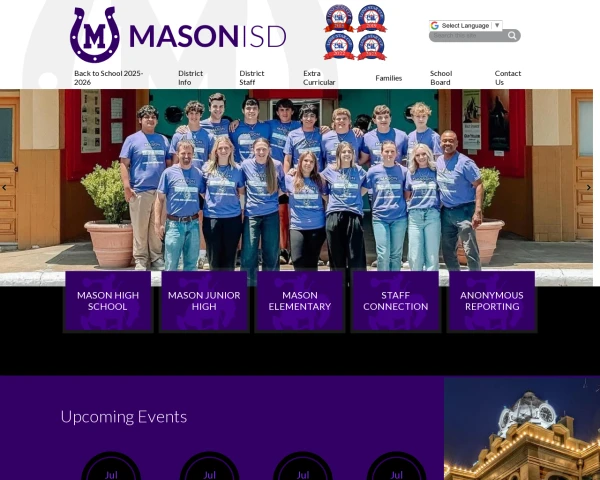The image size is (600, 480).
Task: Open the Mason High School link
Action: pos(108,301)
